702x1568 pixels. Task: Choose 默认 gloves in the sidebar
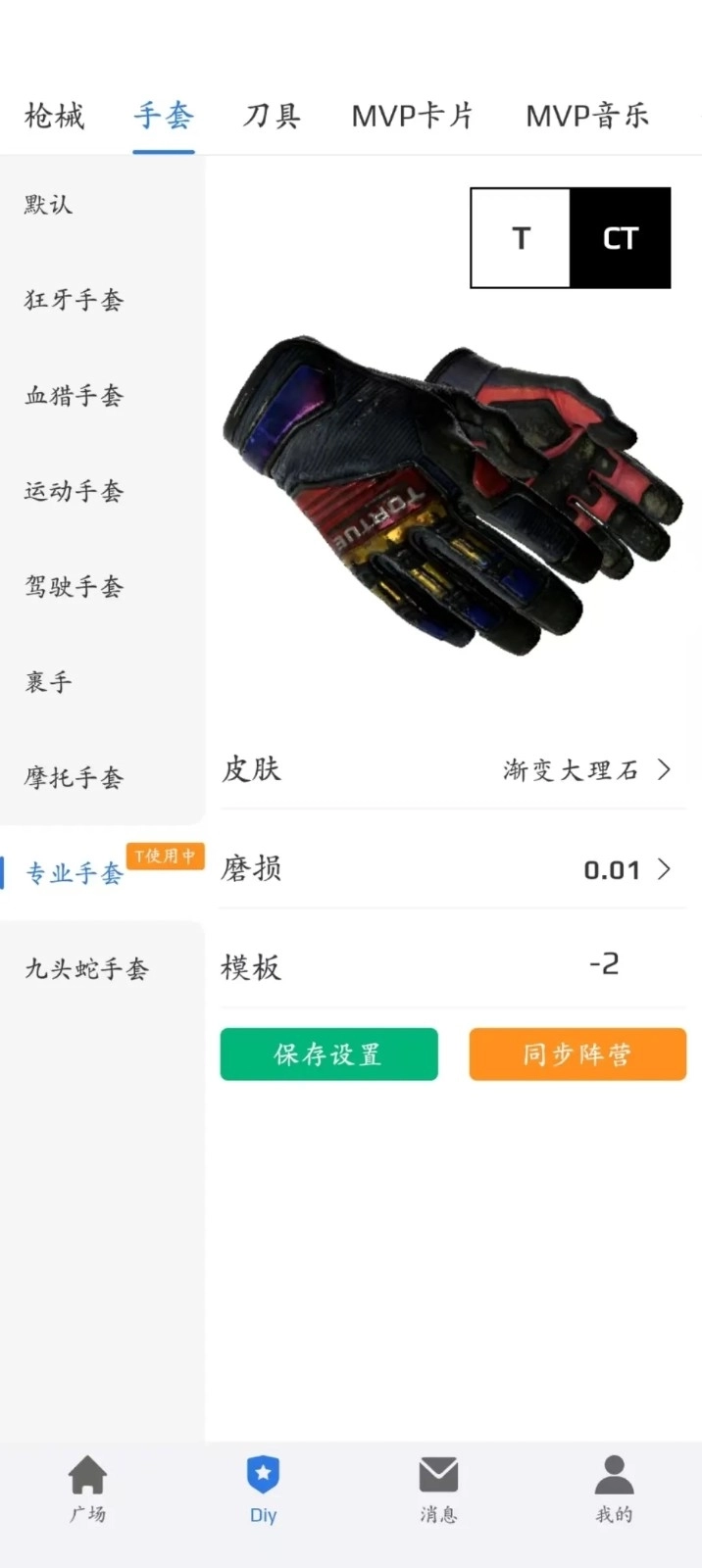[49, 205]
